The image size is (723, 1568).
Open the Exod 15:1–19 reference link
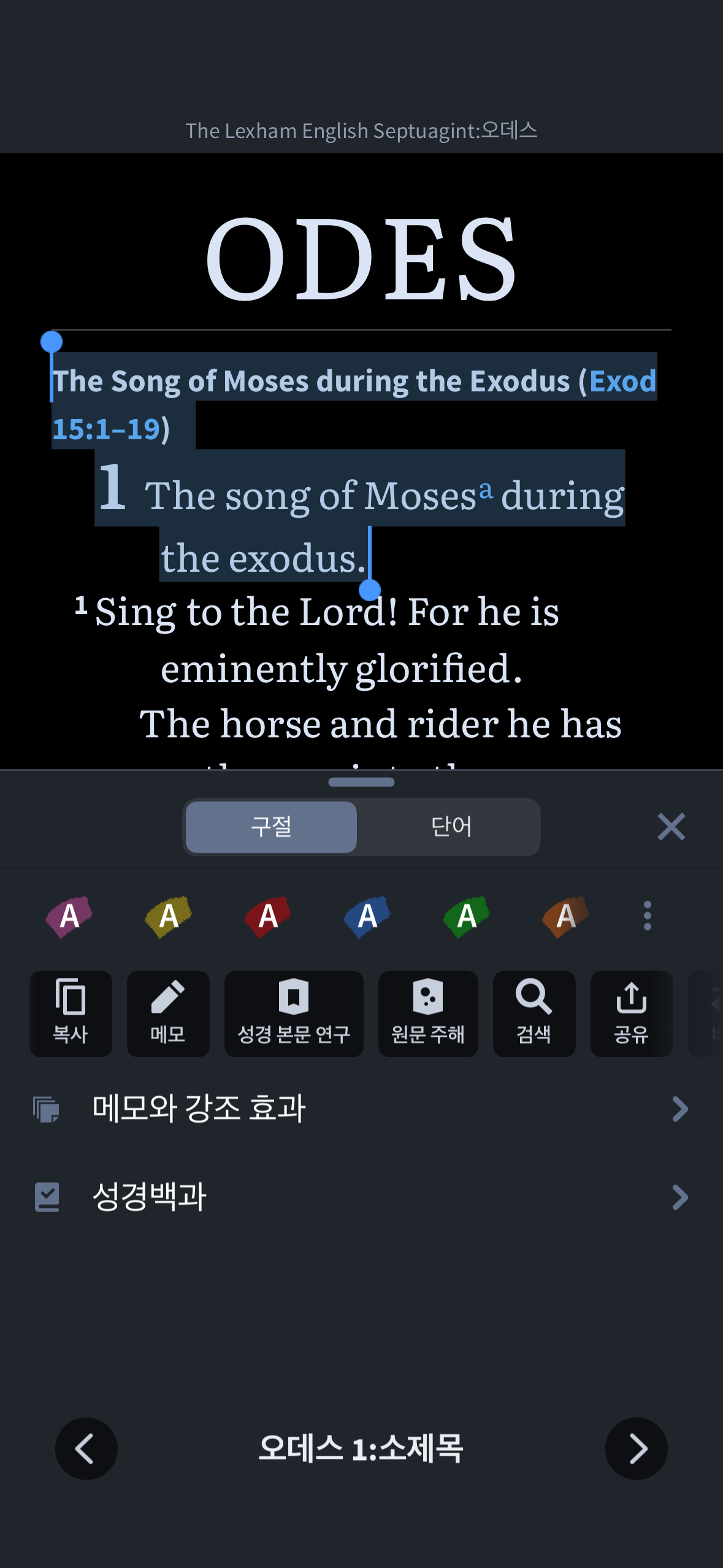[x=622, y=382]
